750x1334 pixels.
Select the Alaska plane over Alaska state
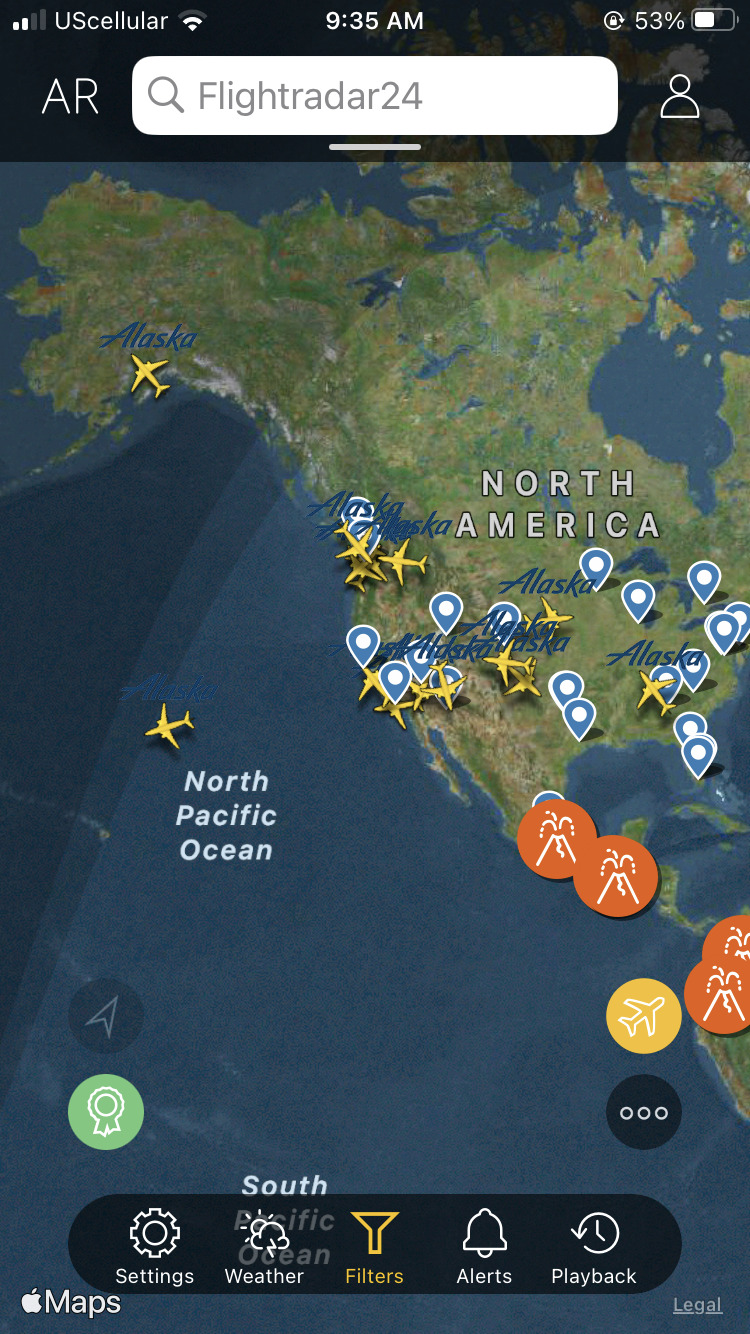coord(150,375)
